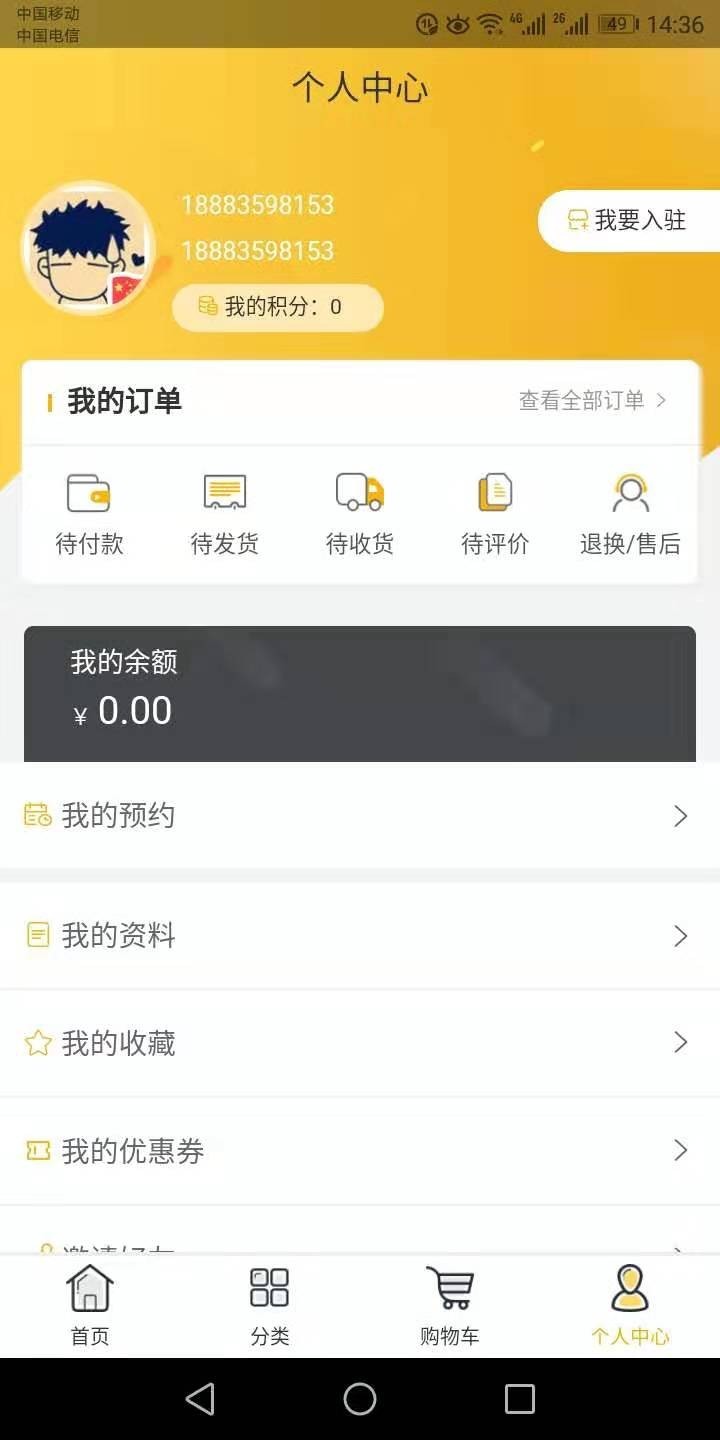View 待评价 orders
Viewport: 720px width, 1440px height.
point(495,514)
